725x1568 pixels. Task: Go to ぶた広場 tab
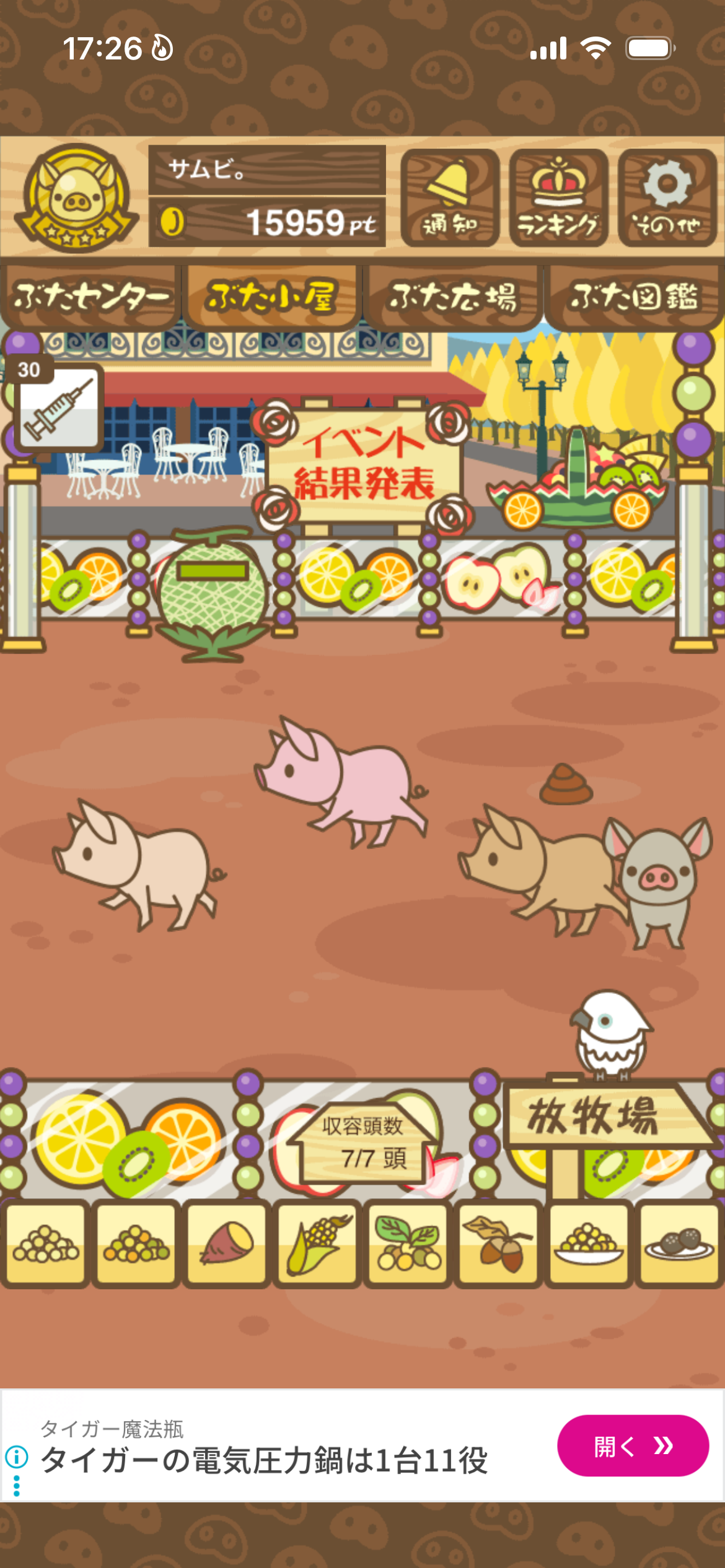pyautogui.click(x=453, y=297)
